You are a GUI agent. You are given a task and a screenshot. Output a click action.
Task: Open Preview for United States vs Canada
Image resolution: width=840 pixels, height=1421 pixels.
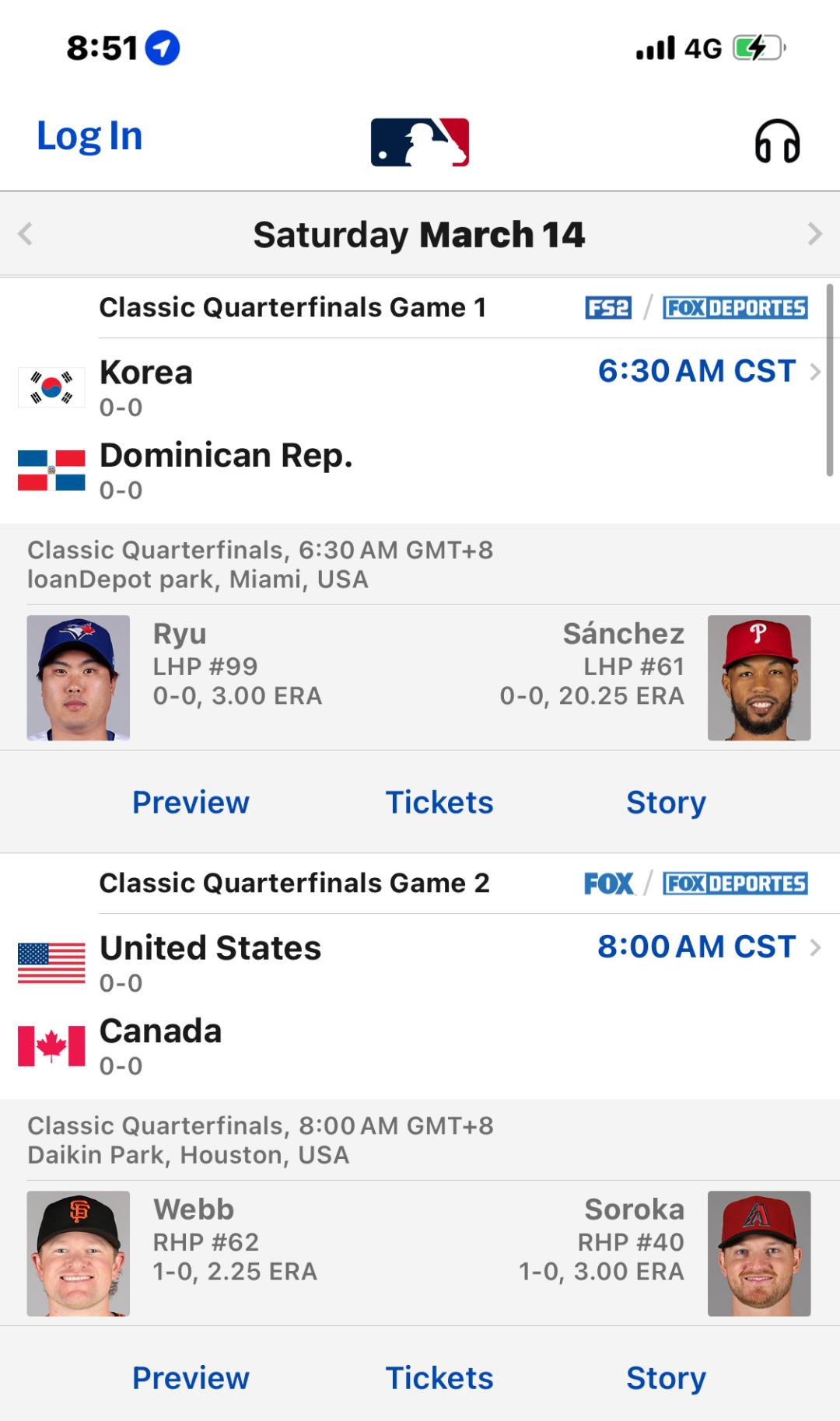click(x=191, y=1378)
